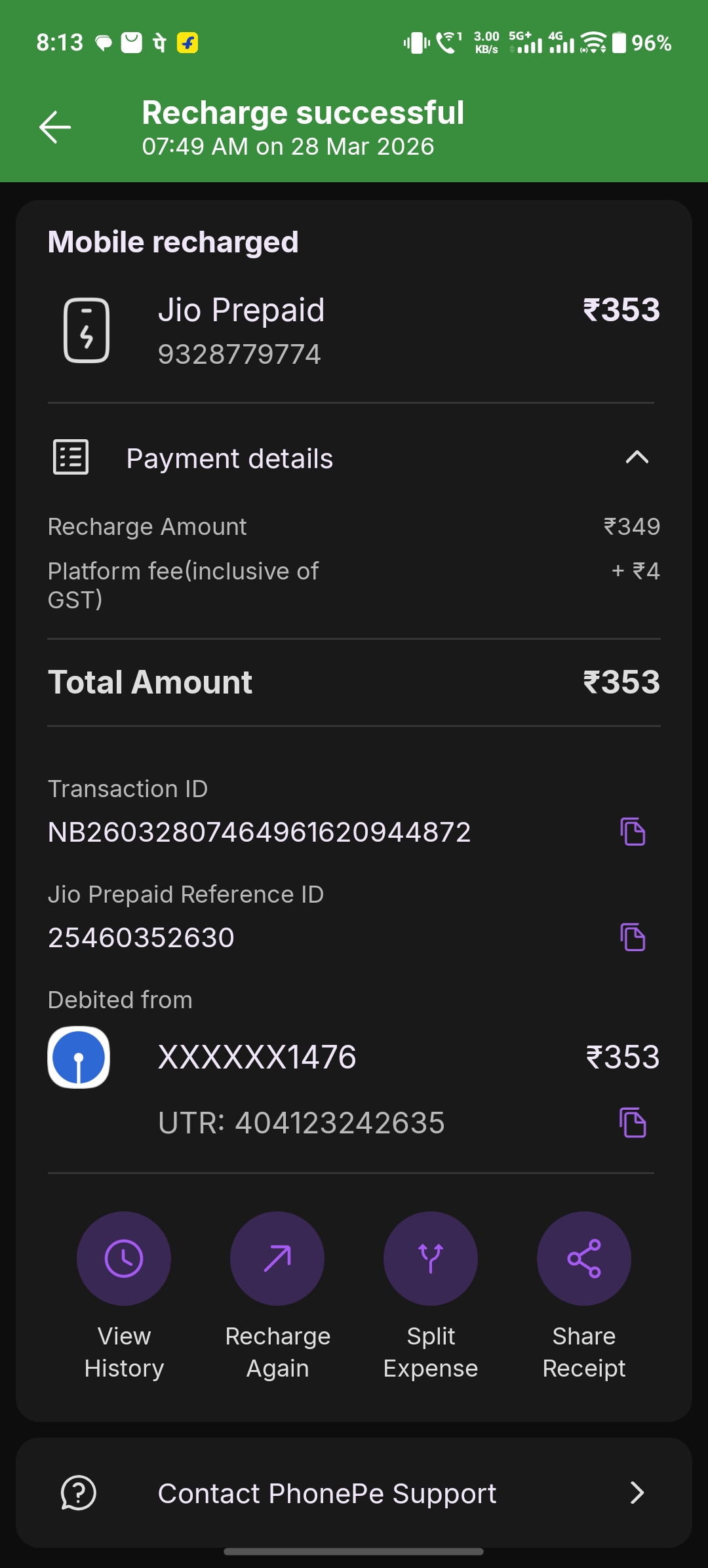The width and height of the screenshot is (708, 1568).
Task: Go back using the top arrow
Action: pos(55,127)
